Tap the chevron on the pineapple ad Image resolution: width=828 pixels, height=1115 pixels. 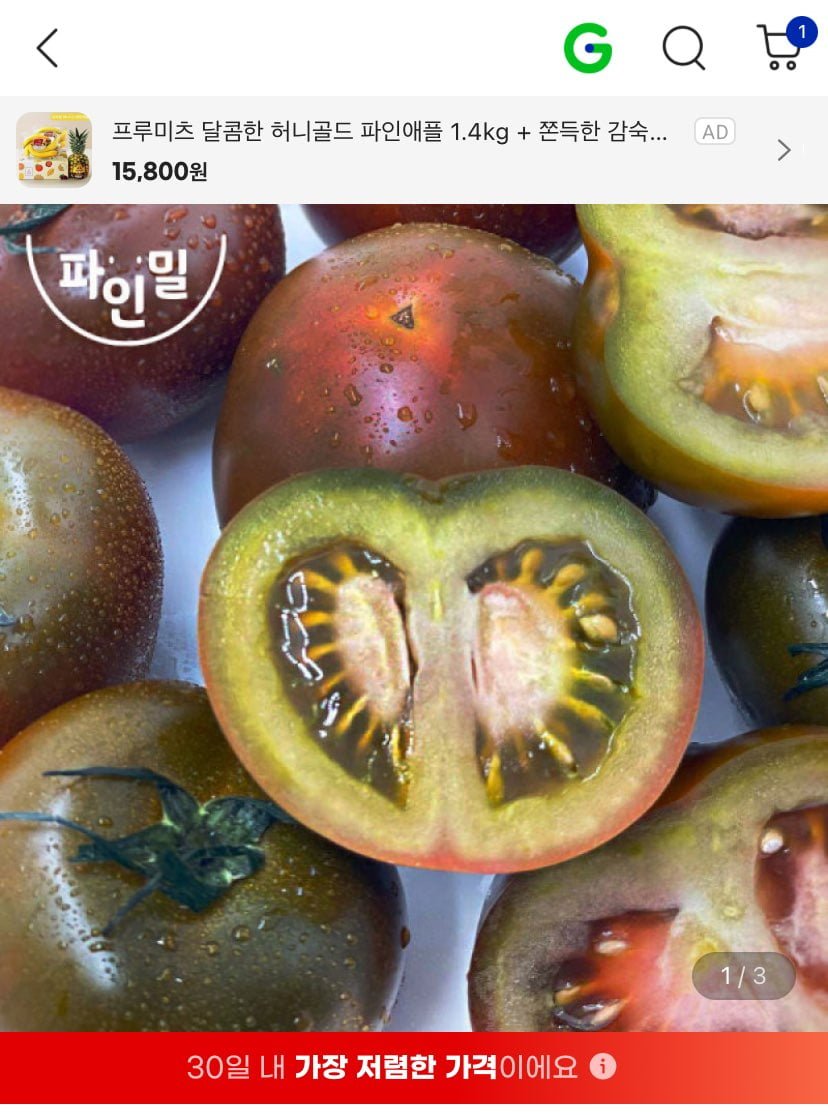[x=784, y=150]
